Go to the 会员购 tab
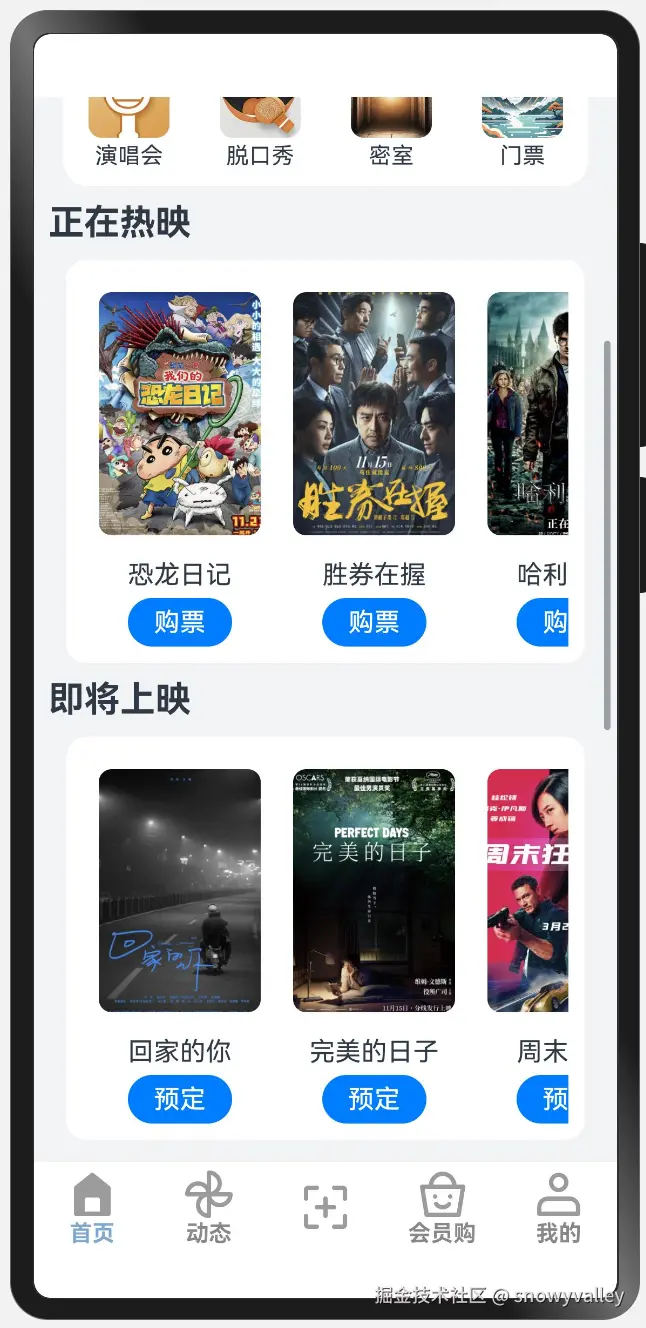 point(442,1208)
